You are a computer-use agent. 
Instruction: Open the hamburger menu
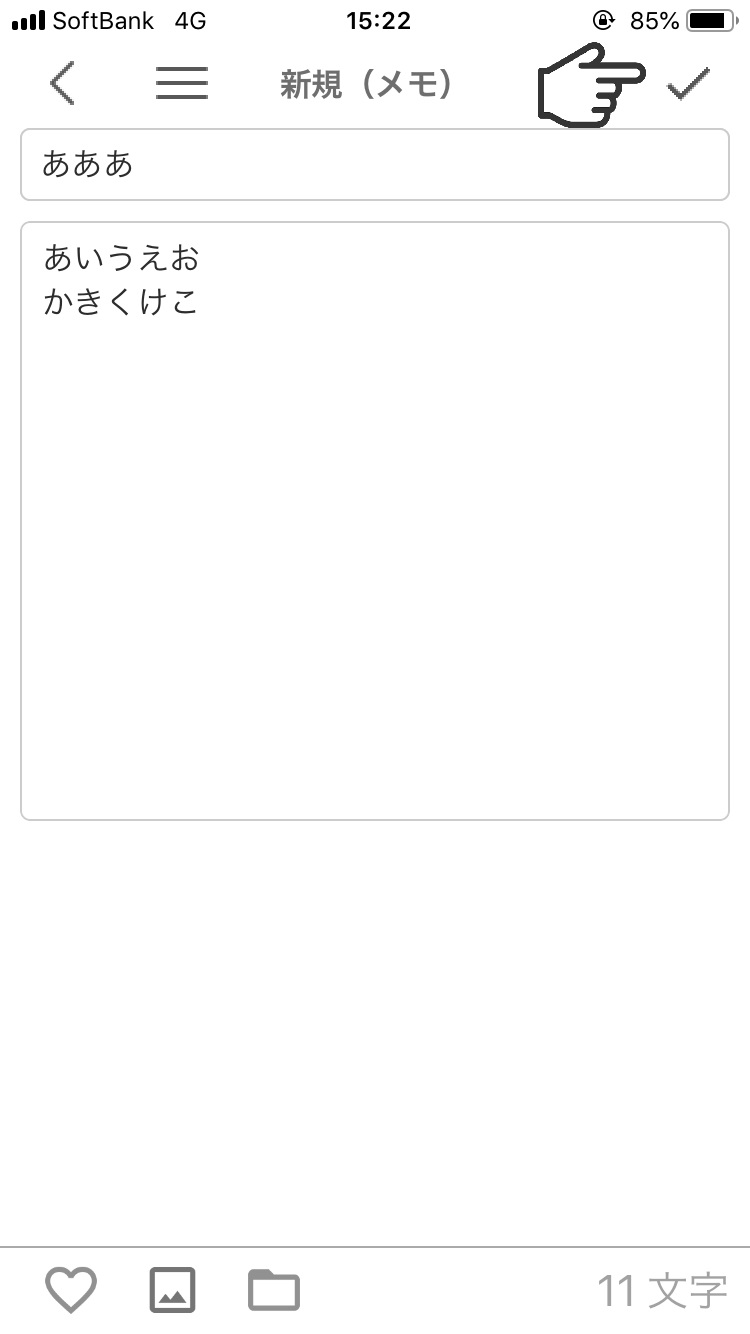tap(182, 83)
